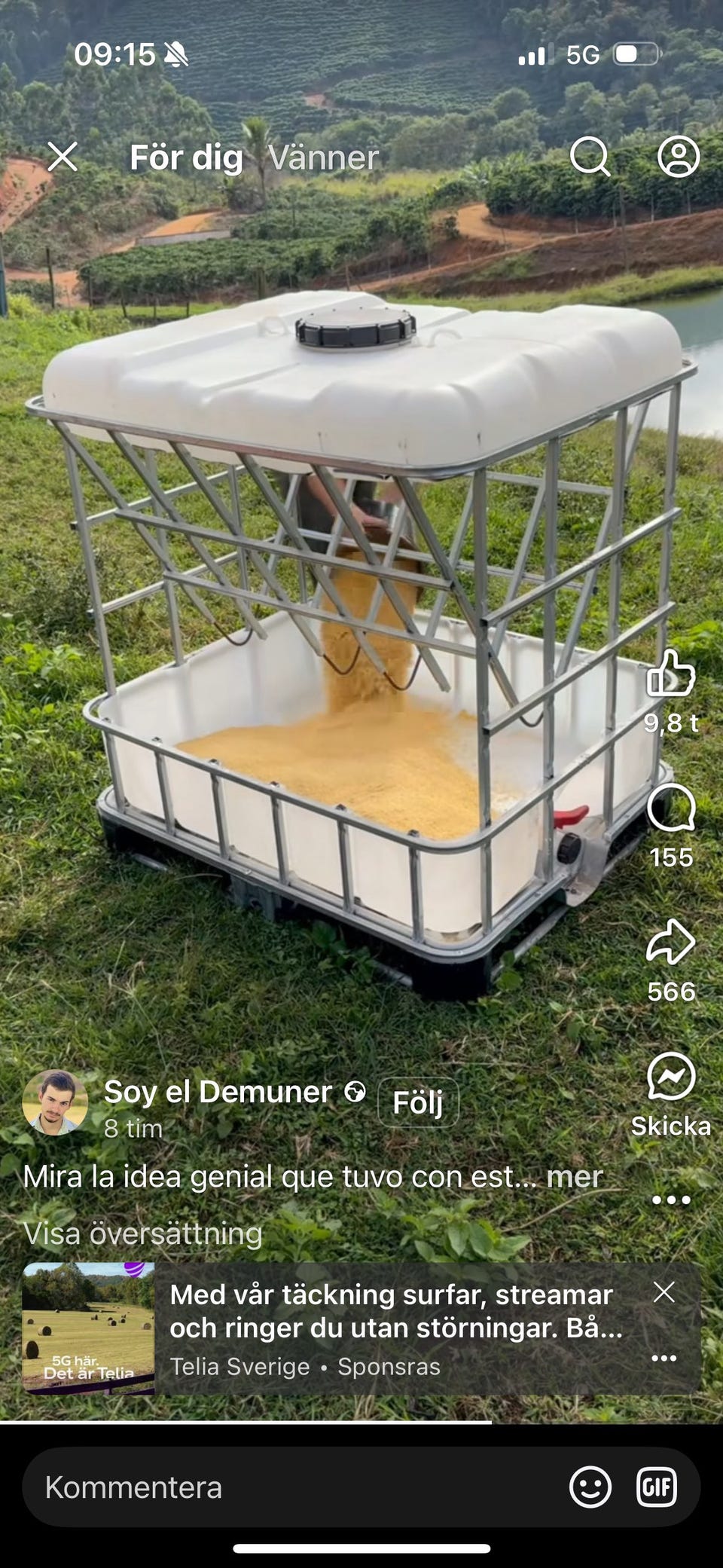Open the Telia ad's three-dot menu
723x1568 pixels.
(664, 1358)
